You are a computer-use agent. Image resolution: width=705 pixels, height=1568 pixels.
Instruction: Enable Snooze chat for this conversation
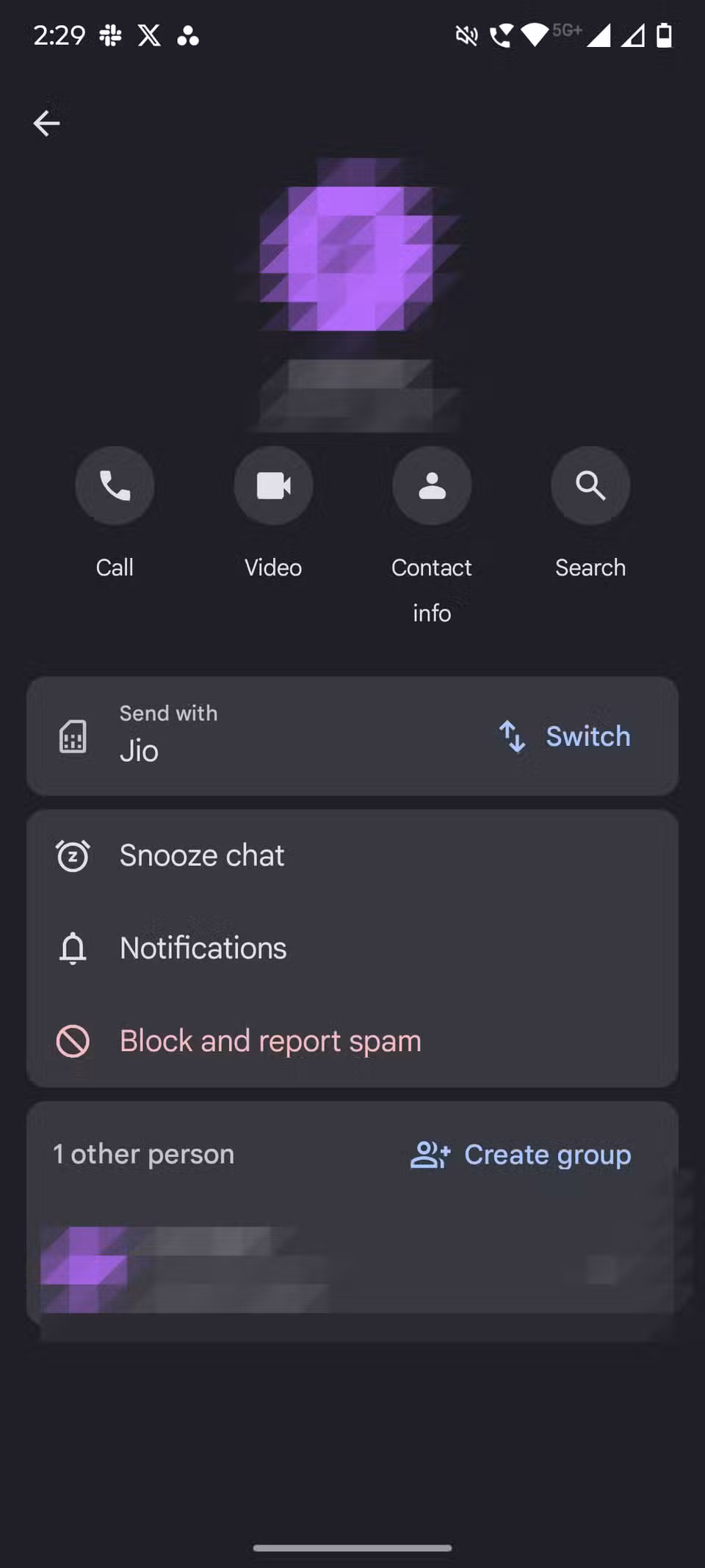coord(201,855)
